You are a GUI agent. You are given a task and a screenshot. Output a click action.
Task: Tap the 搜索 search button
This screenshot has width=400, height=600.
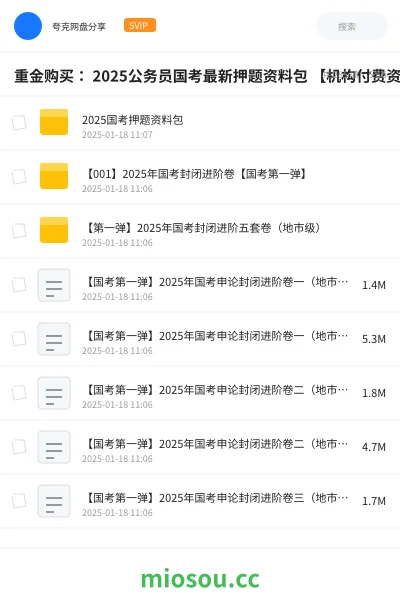[351, 26]
